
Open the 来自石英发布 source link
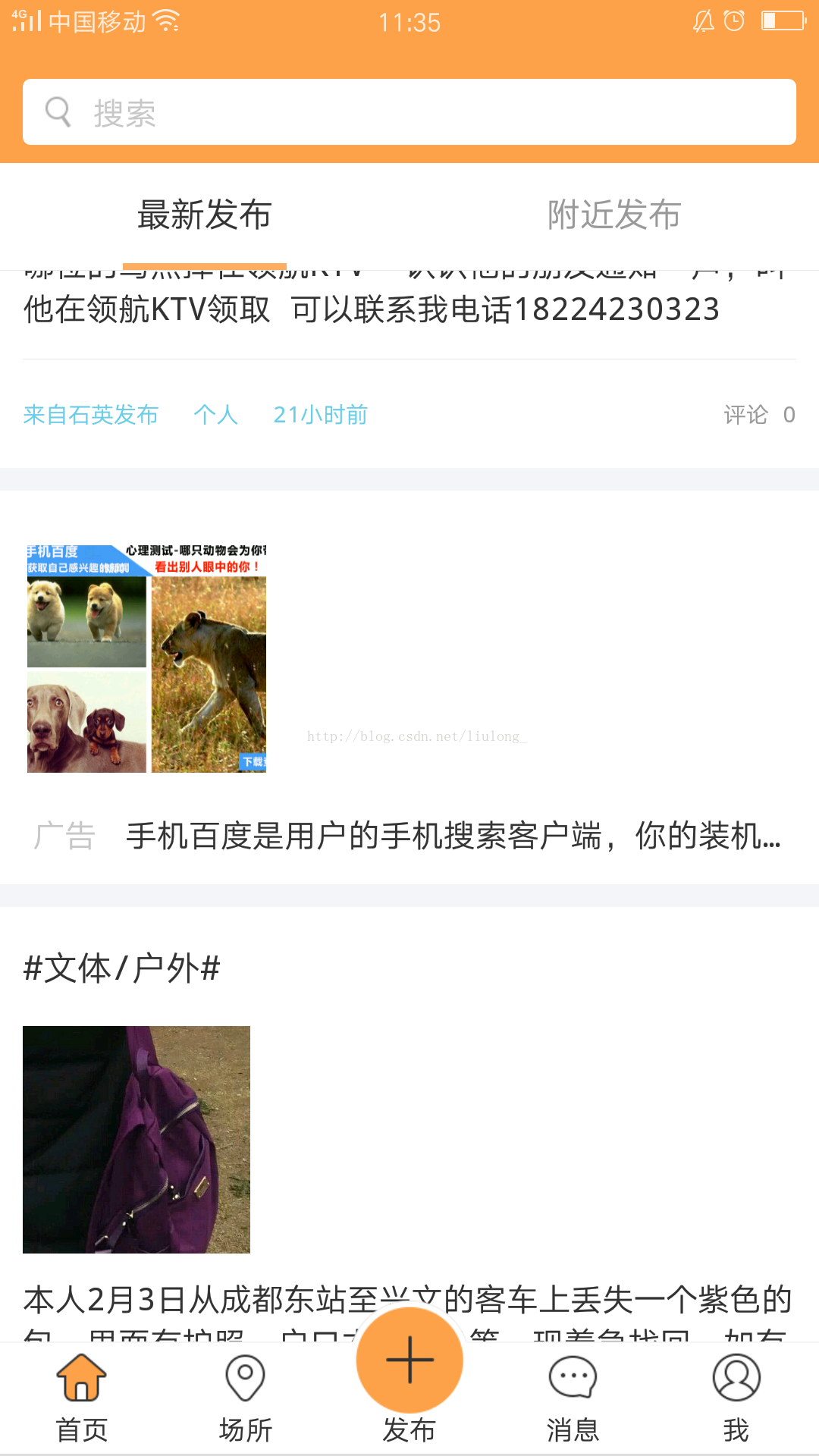pos(91,415)
